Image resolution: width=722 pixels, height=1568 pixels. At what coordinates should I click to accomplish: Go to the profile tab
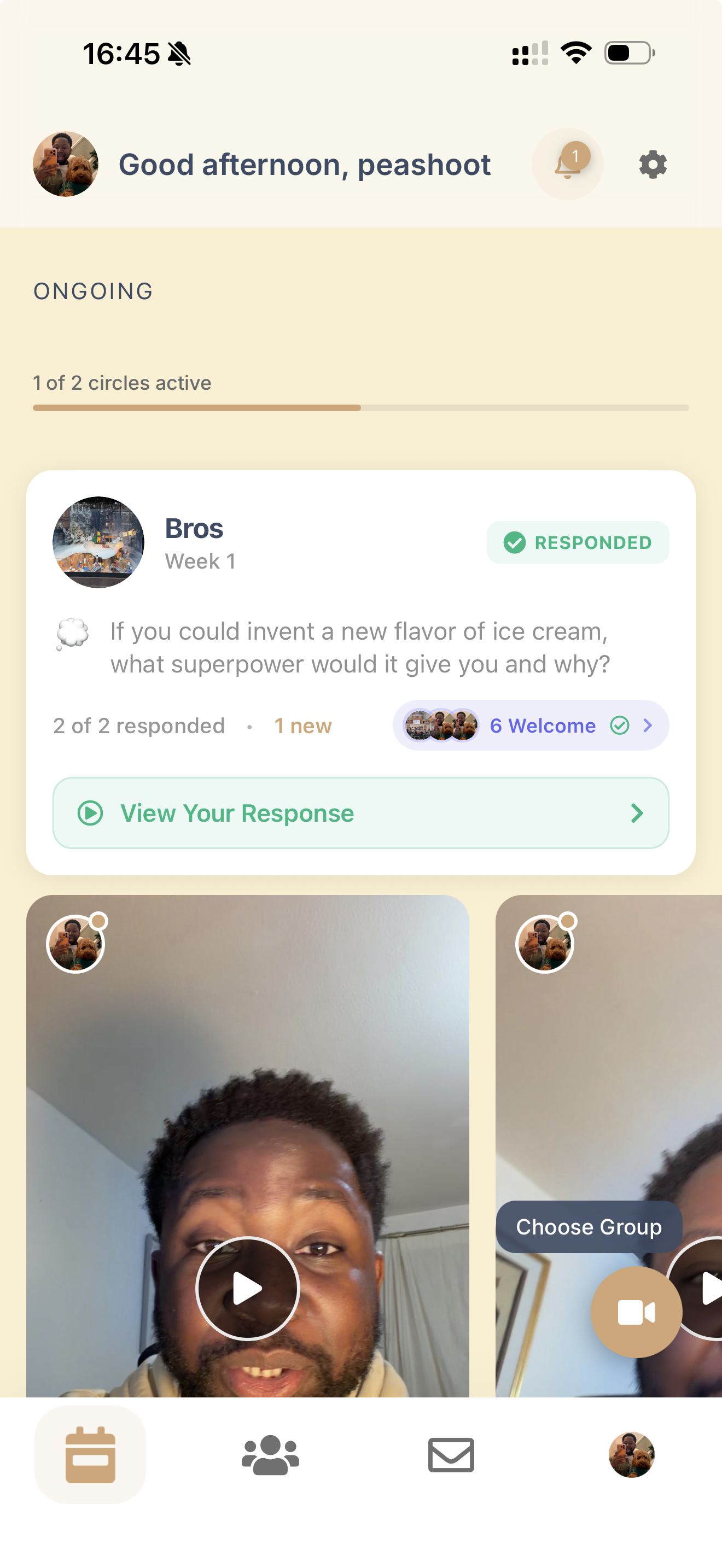pyautogui.click(x=631, y=1455)
